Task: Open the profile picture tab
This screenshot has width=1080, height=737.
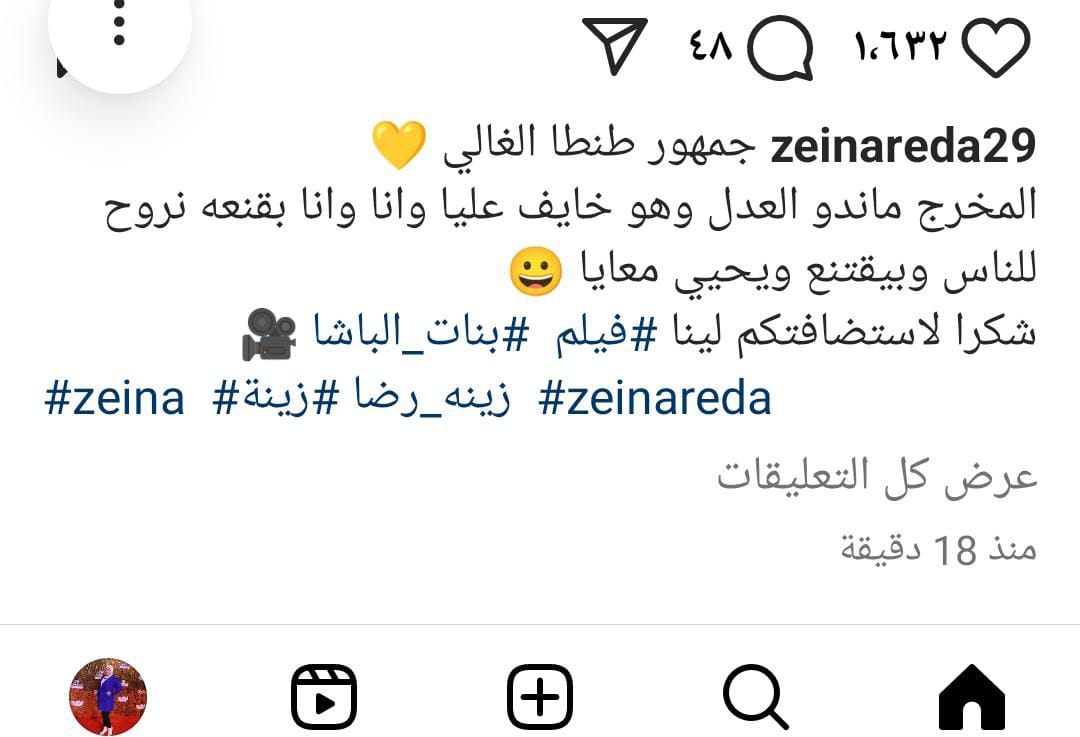Action: (x=108, y=696)
